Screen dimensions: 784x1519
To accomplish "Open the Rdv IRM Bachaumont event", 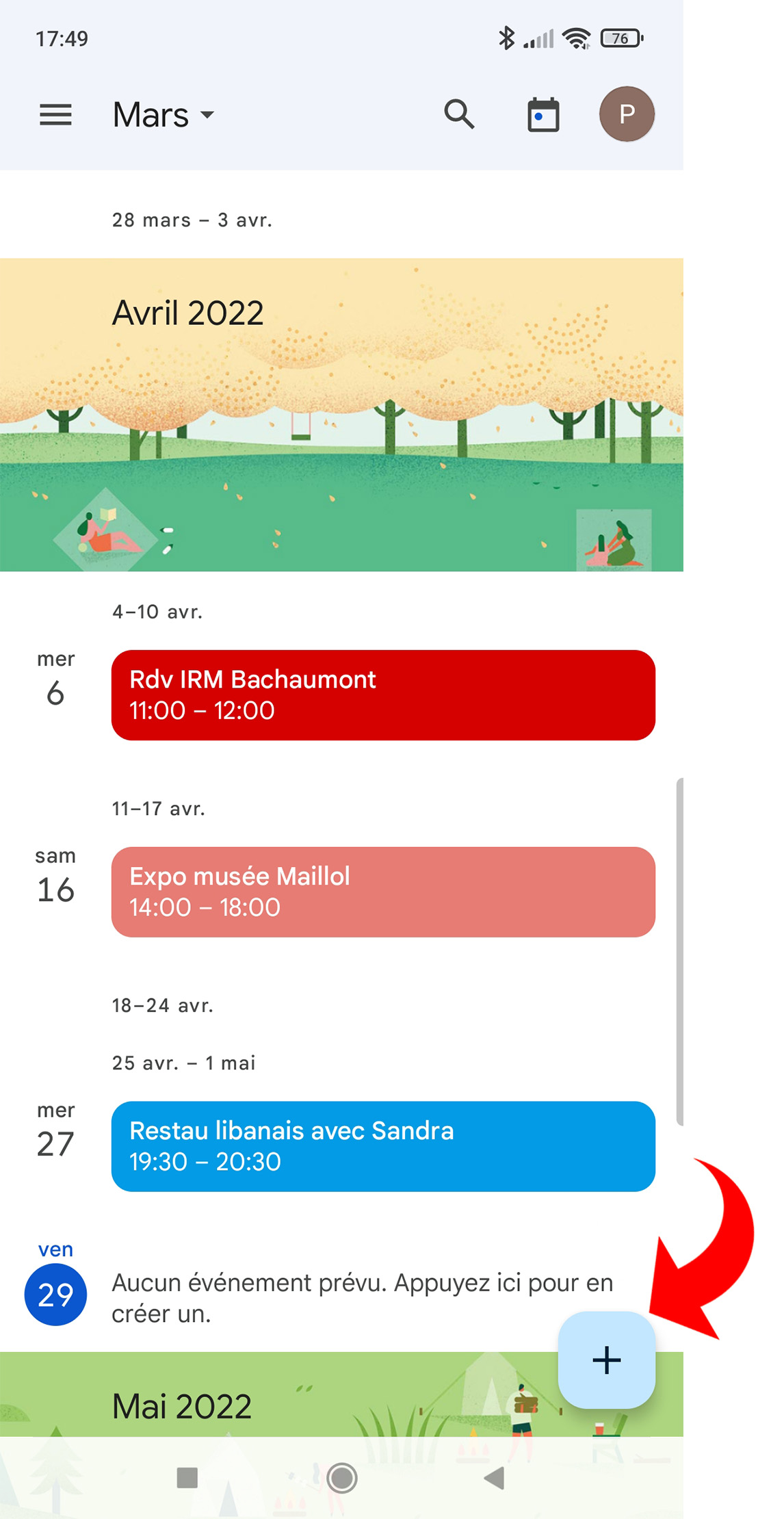I will point(383,694).
